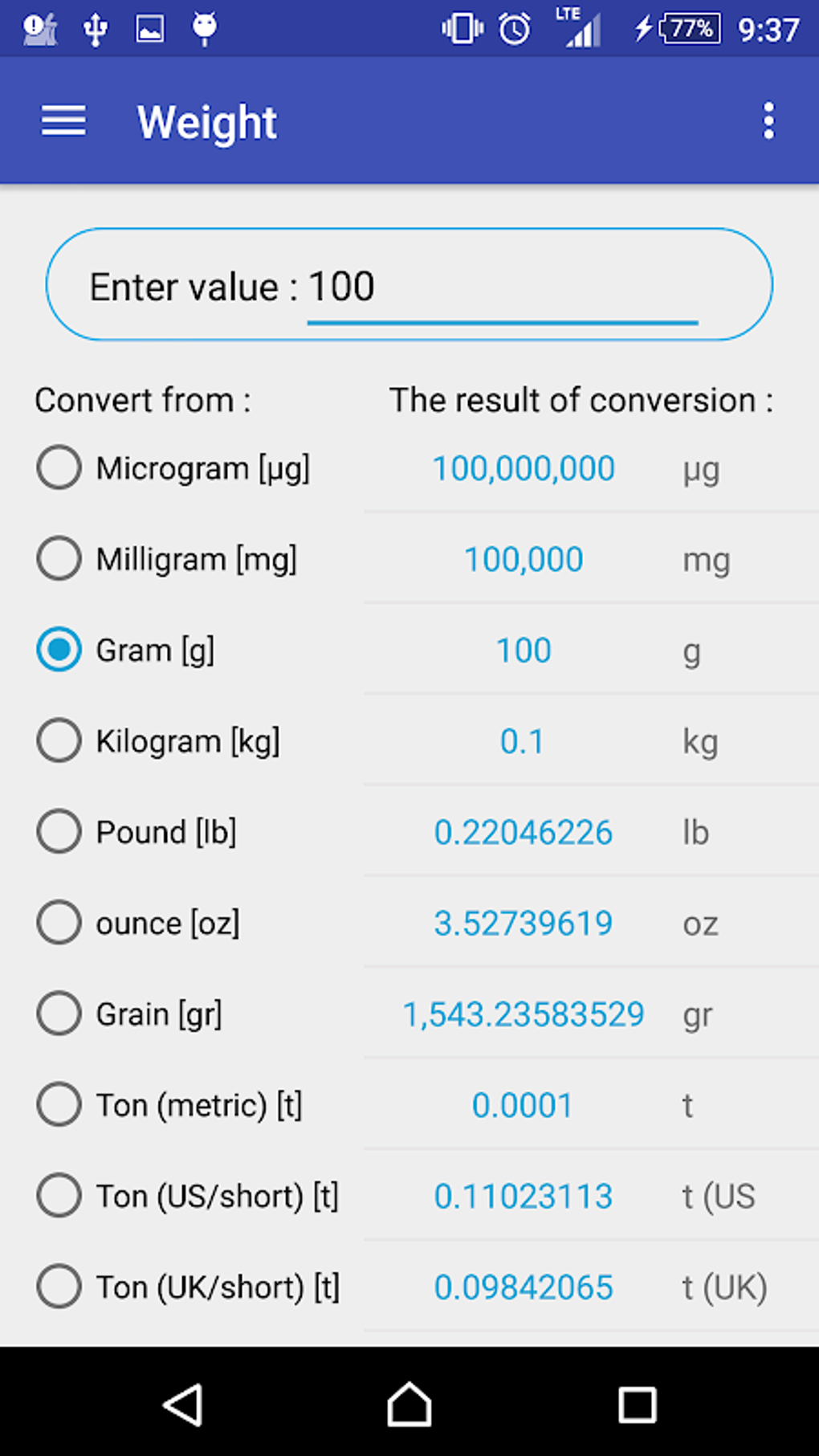Tap the converted kilogram result value 0.1

pyautogui.click(x=522, y=740)
